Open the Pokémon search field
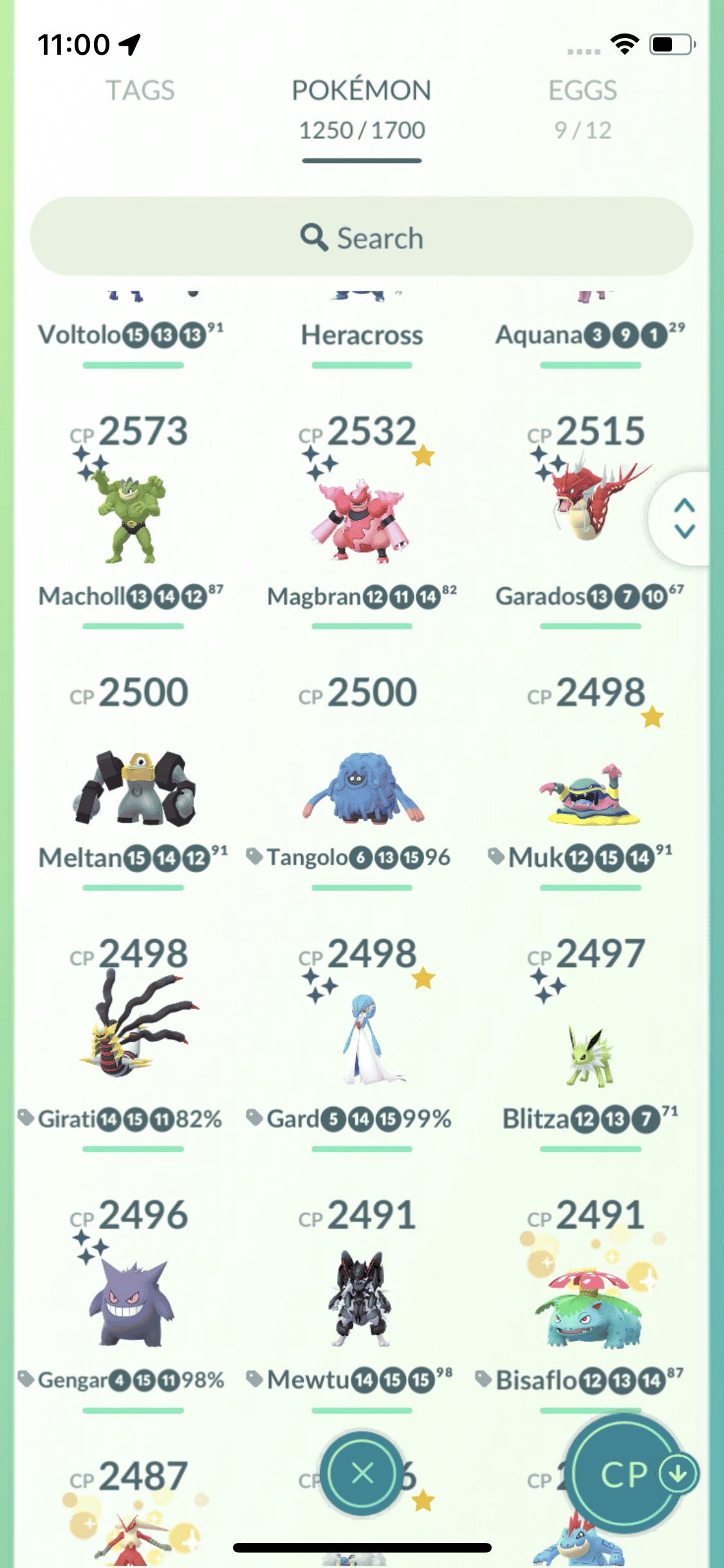Image resolution: width=724 pixels, height=1568 pixels. [x=362, y=238]
